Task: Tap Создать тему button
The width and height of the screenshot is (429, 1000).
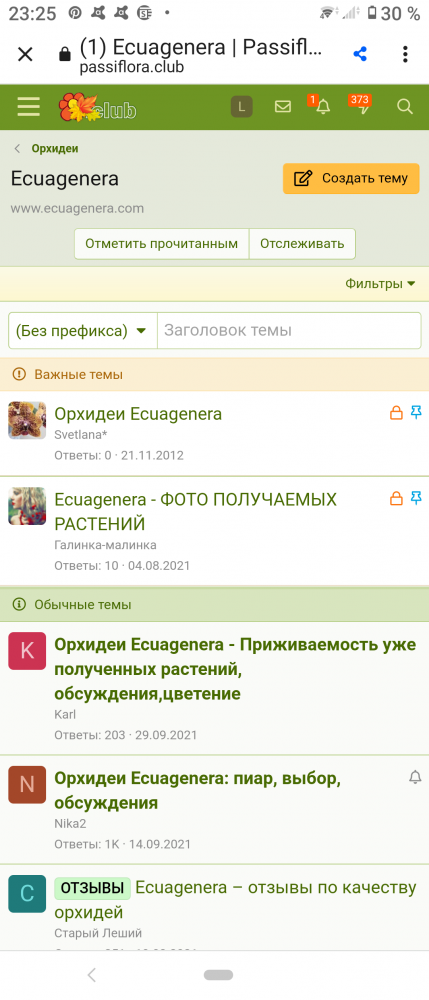Action: click(351, 178)
